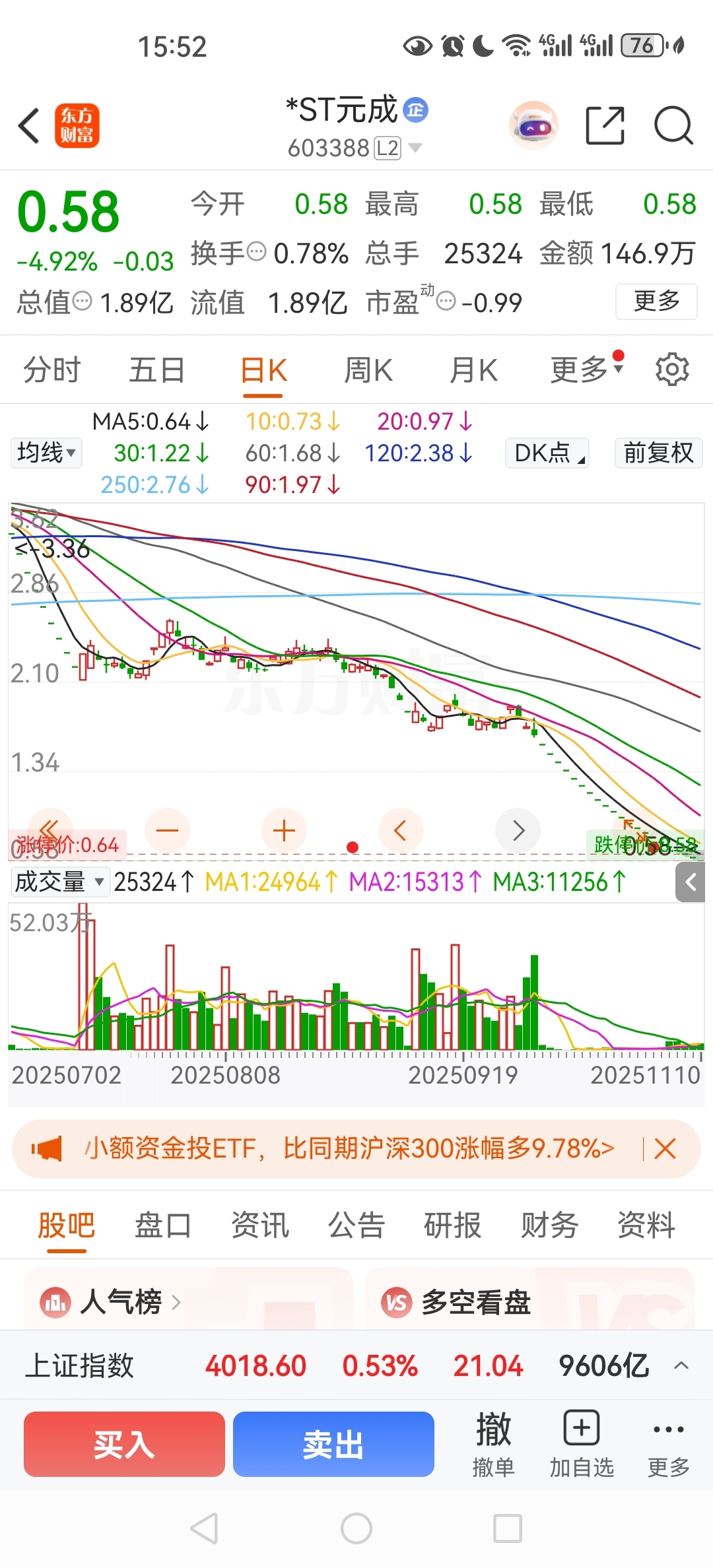Open the 成交量 indicator dropdown
Screen dimensions: 713x1568
tap(59, 882)
